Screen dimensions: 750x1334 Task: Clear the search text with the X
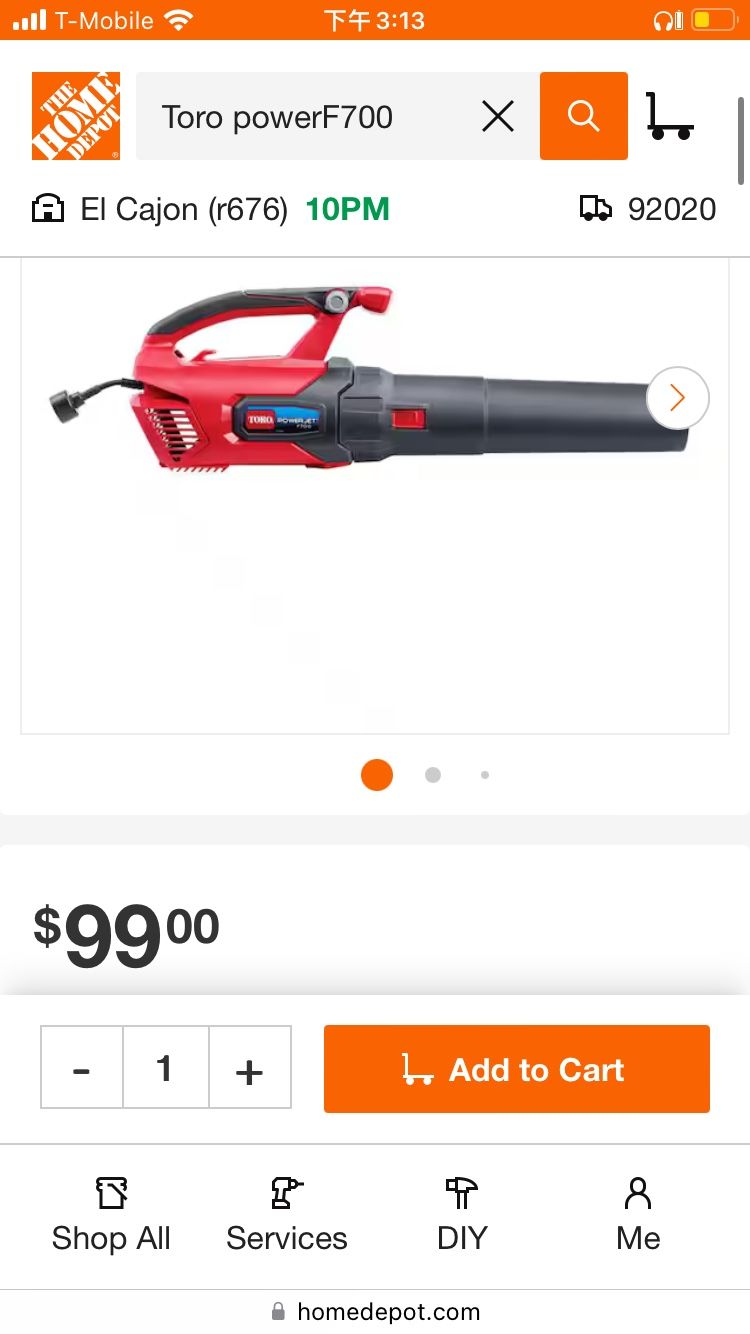497,115
